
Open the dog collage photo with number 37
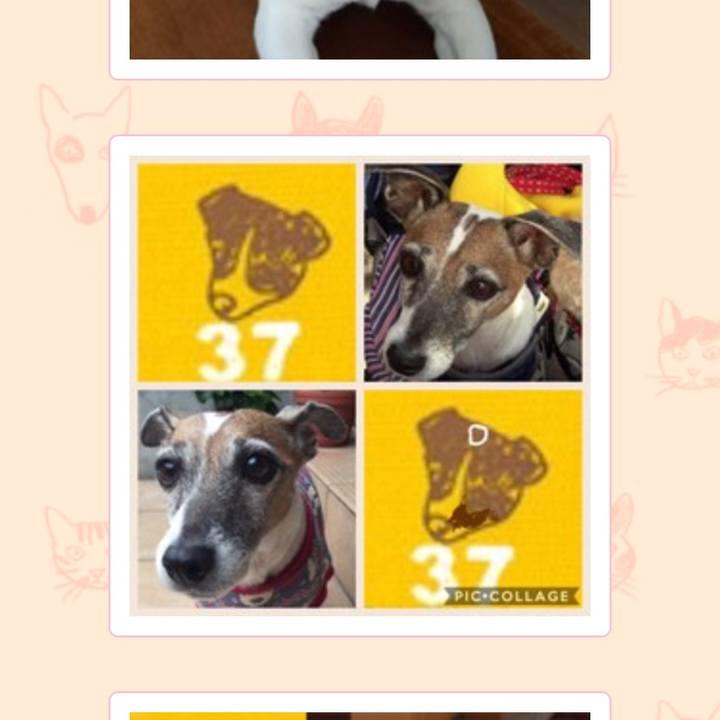pos(360,386)
